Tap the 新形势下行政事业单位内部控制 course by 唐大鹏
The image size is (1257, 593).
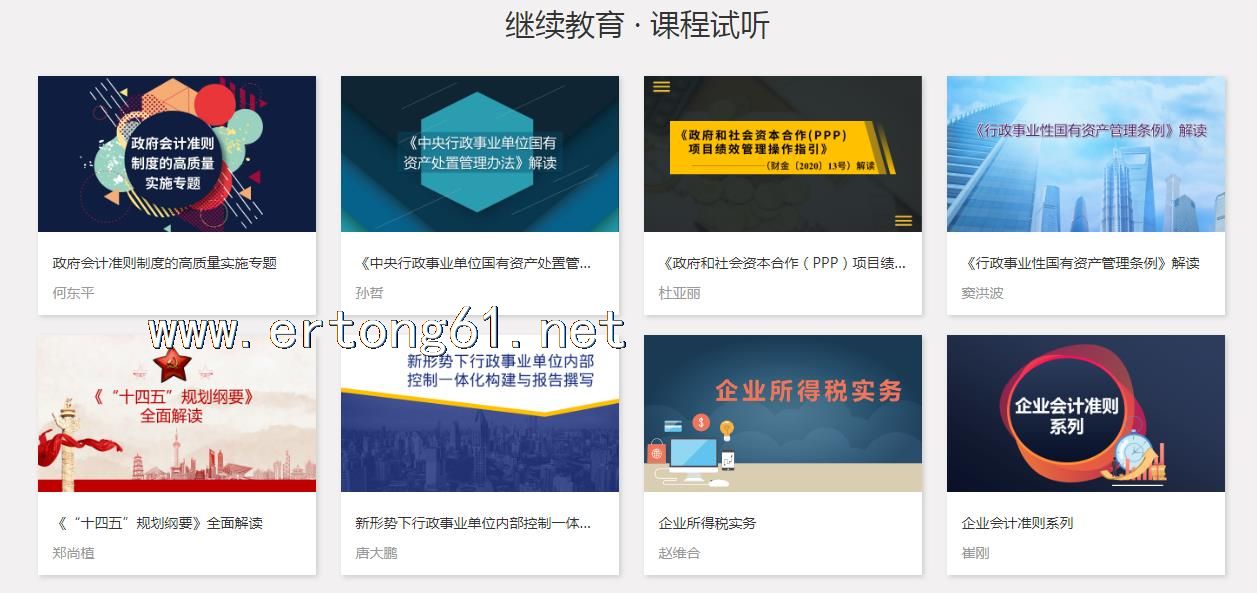click(x=480, y=414)
